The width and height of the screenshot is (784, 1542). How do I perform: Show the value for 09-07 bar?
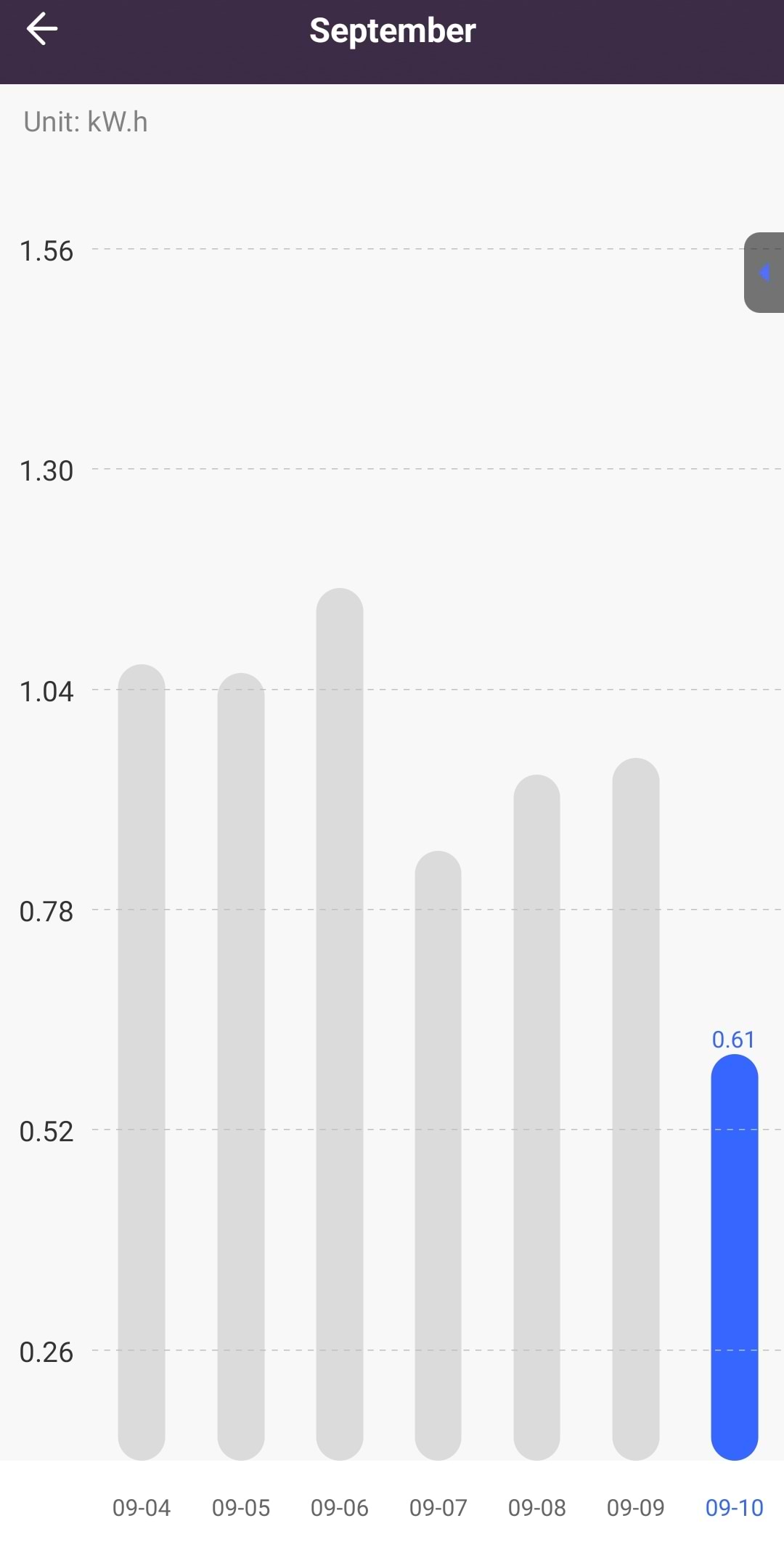(438, 1156)
